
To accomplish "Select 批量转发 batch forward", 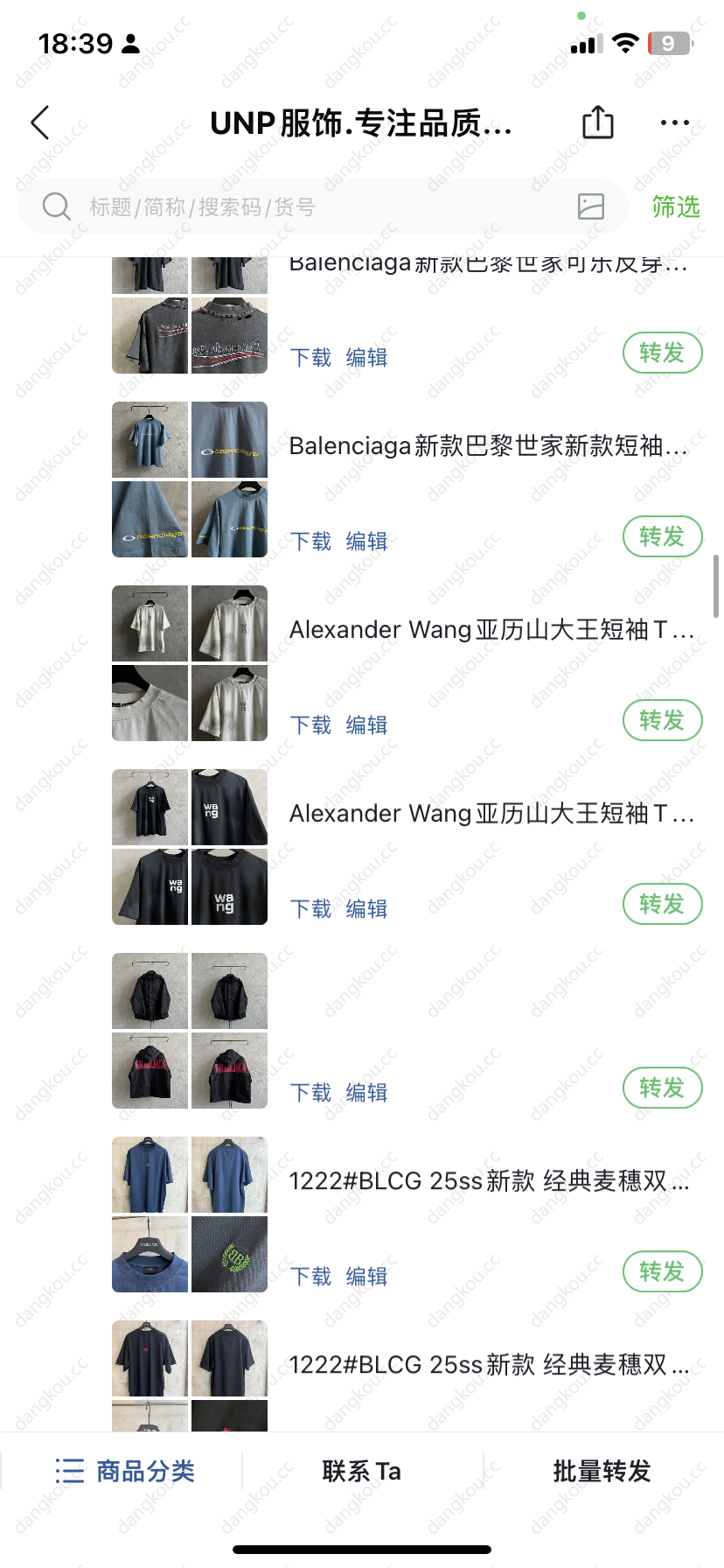I will pyautogui.click(x=602, y=1471).
